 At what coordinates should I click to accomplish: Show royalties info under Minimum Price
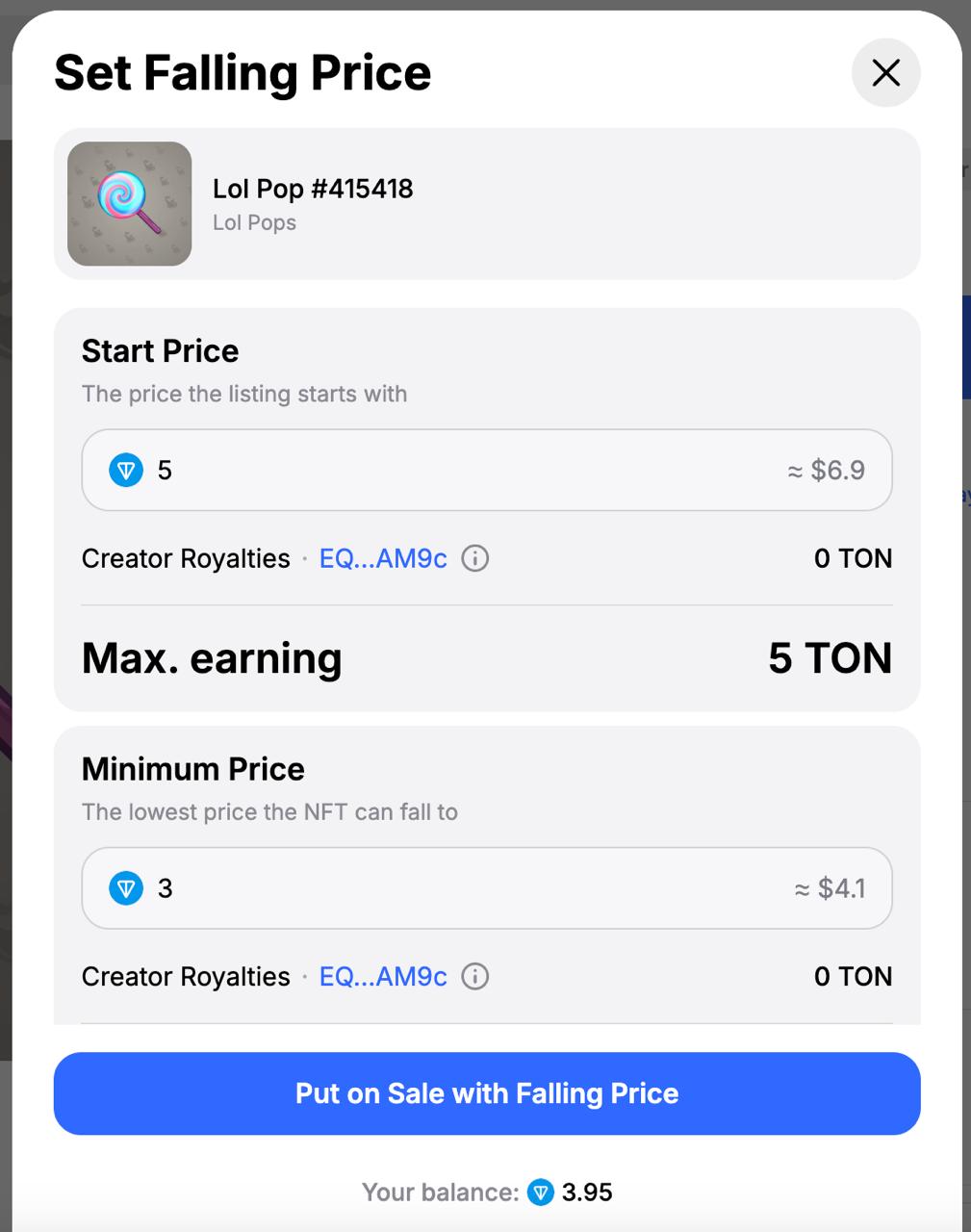(475, 976)
